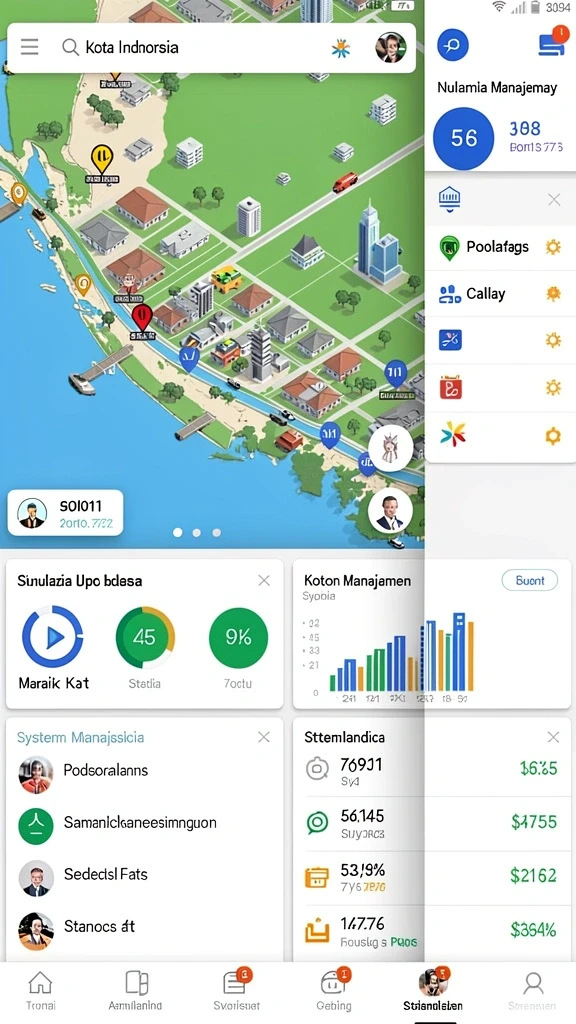576x1024 pixels.
Task: Open settings gear for Poolafags
Action: coord(553,247)
